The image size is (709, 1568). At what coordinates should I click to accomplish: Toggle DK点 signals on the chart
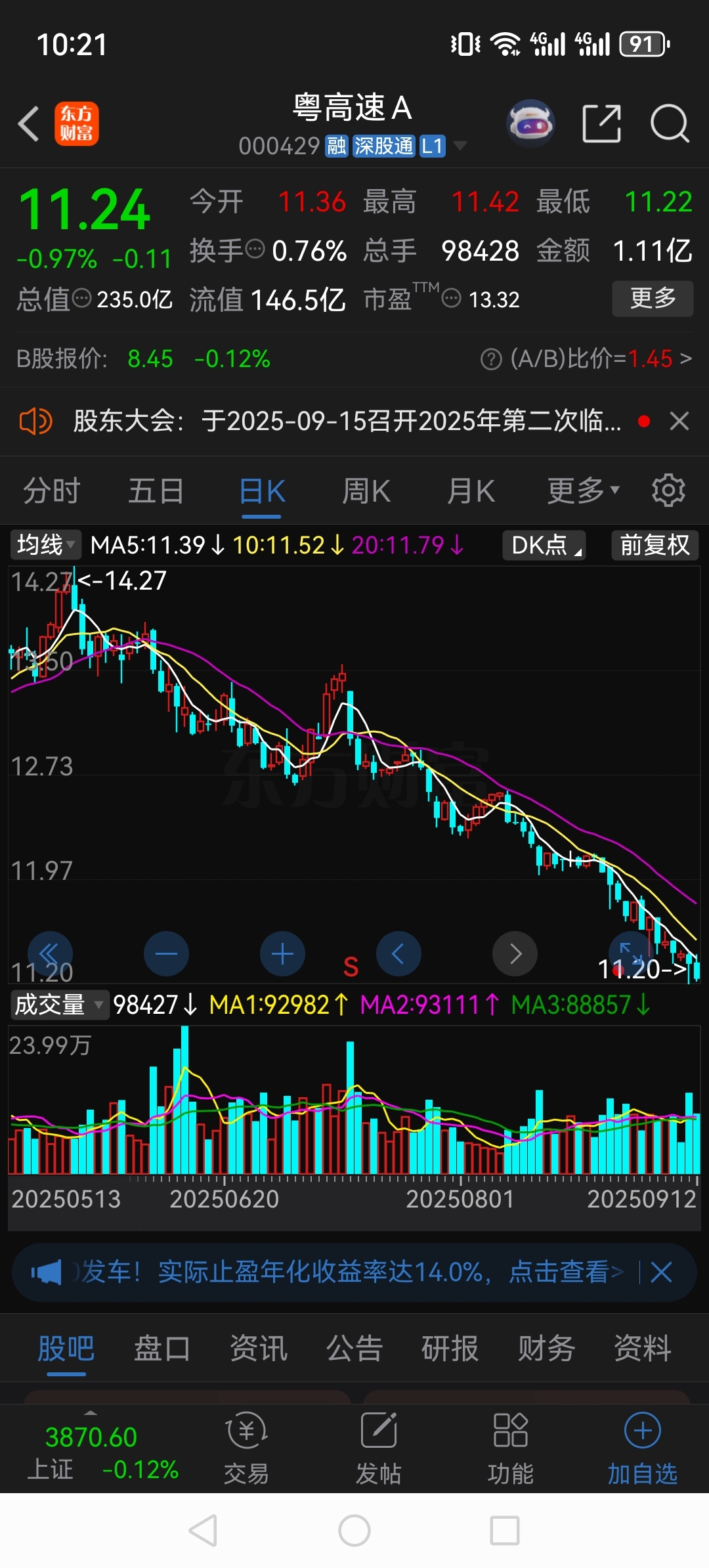click(x=544, y=545)
